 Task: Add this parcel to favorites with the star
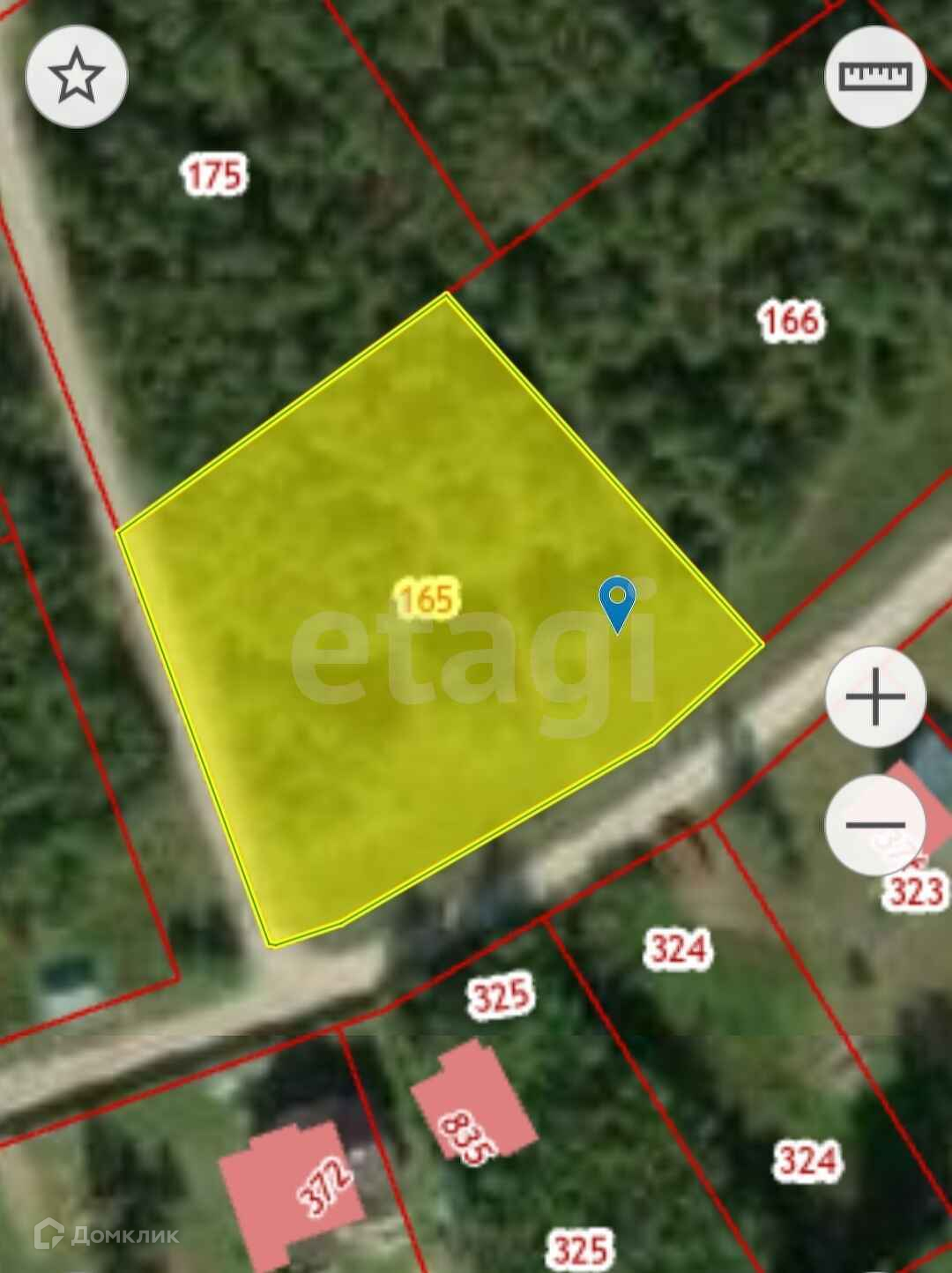[77, 77]
